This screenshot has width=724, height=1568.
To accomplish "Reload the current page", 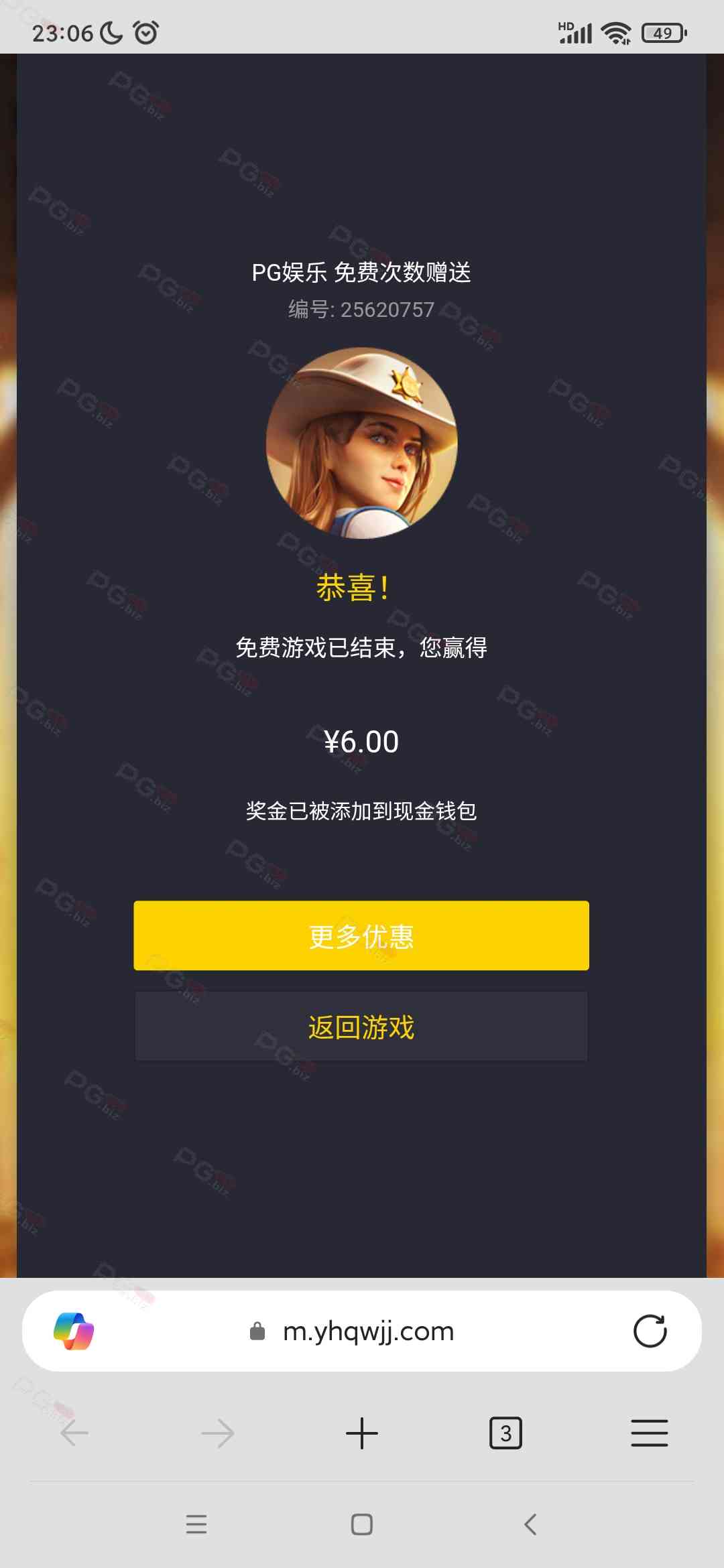I will 650,1331.
